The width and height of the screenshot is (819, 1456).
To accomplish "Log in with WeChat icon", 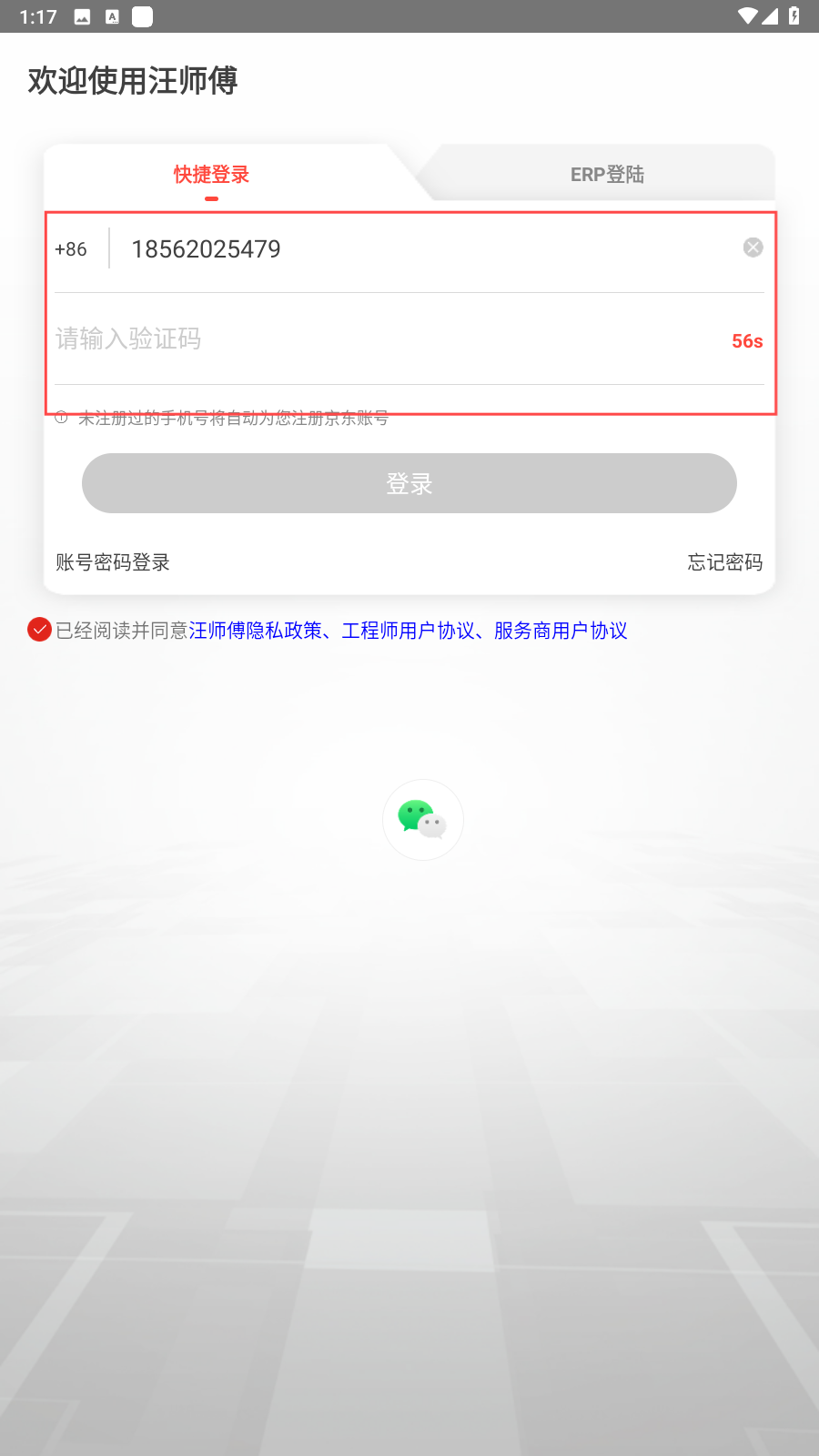I will 422,820.
